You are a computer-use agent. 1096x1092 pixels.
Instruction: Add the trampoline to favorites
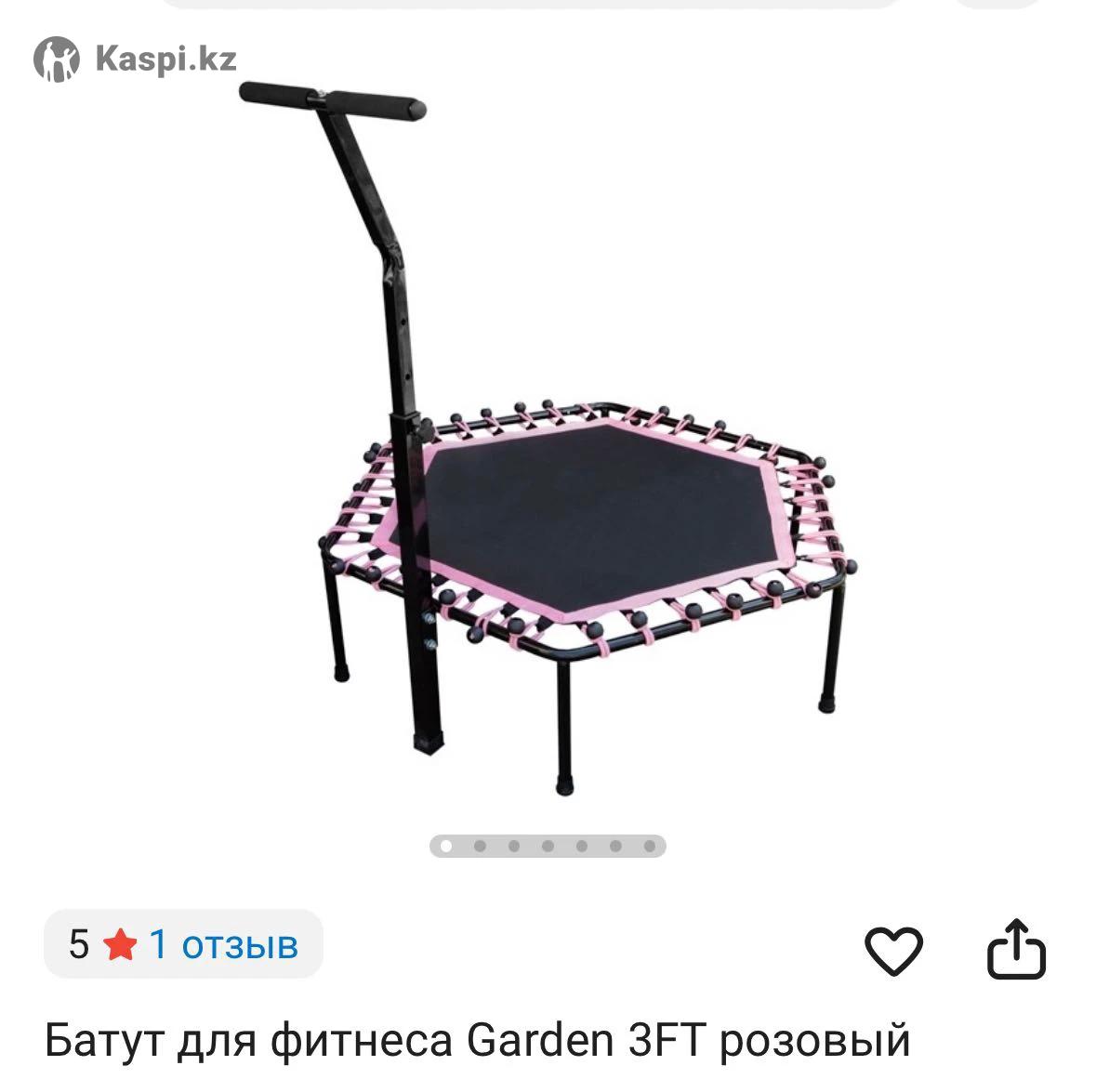click(893, 950)
